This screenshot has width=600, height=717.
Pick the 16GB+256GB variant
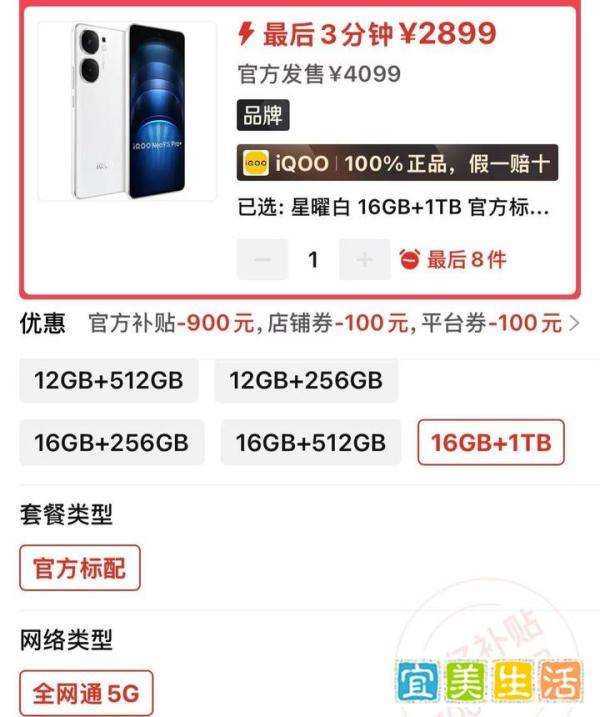click(x=112, y=442)
